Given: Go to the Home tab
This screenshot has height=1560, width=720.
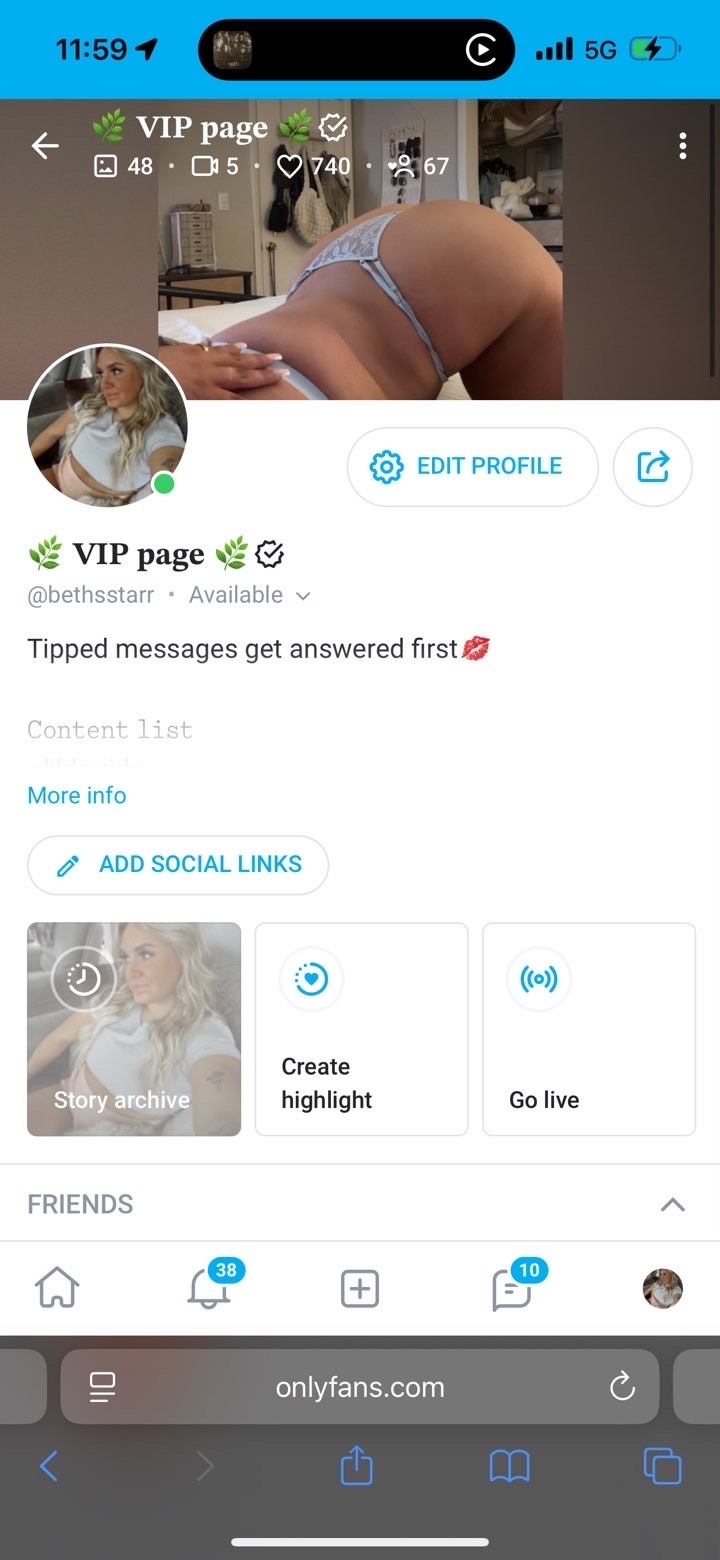Looking at the screenshot, I should coord(57,1289).
